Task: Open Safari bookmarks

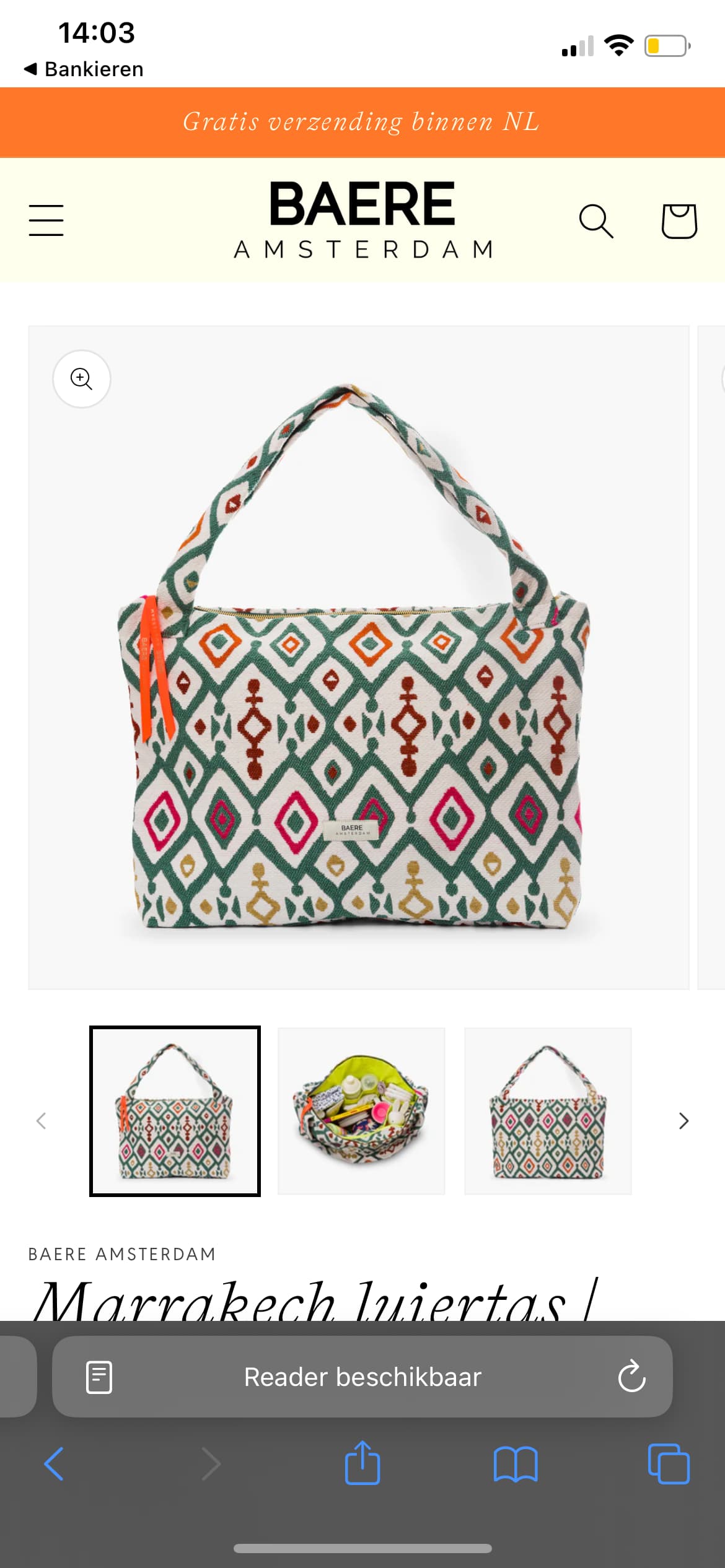Action: pyautogui.click(x=516, y=1464)
